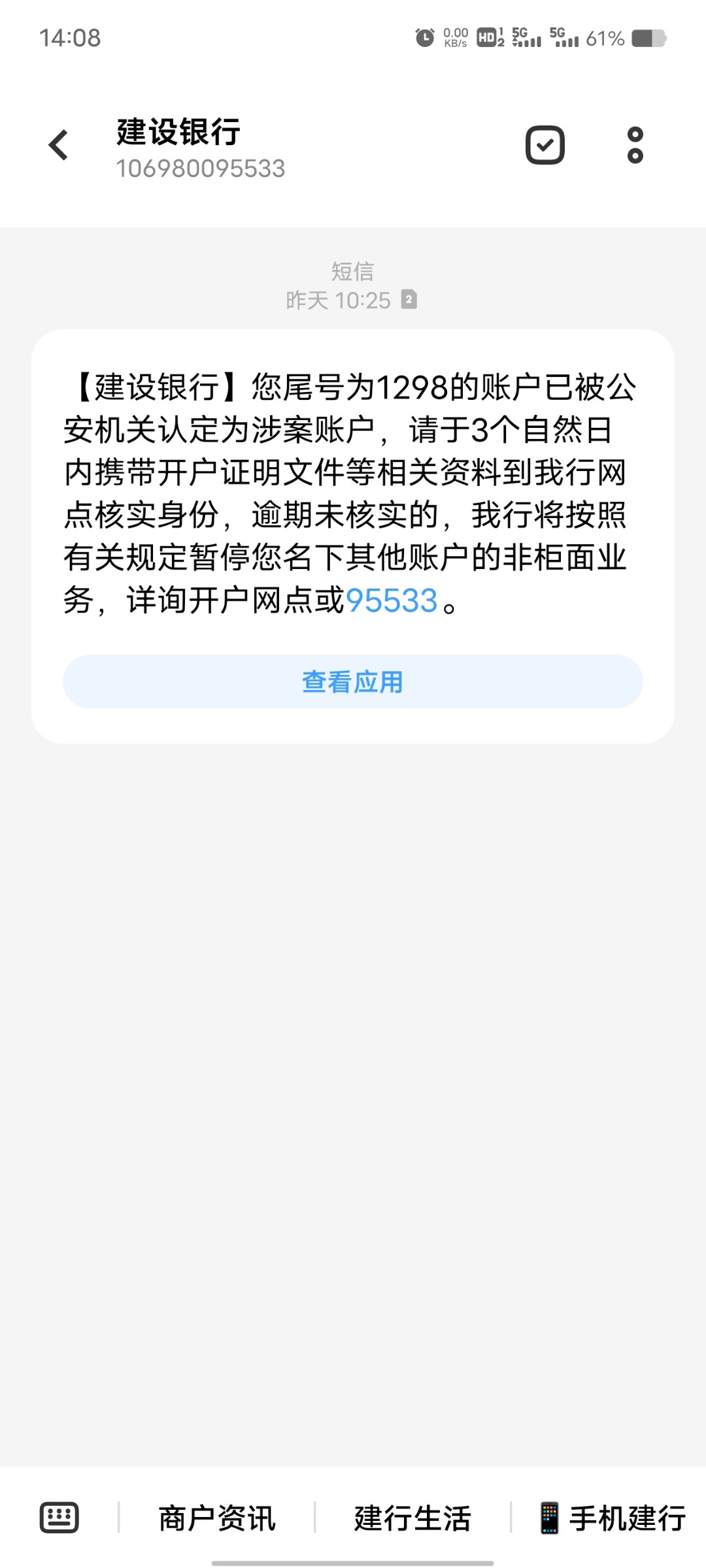Go back to the message list
The height and width of the screenshot is (1568, 706).
(x=59, y=145)
